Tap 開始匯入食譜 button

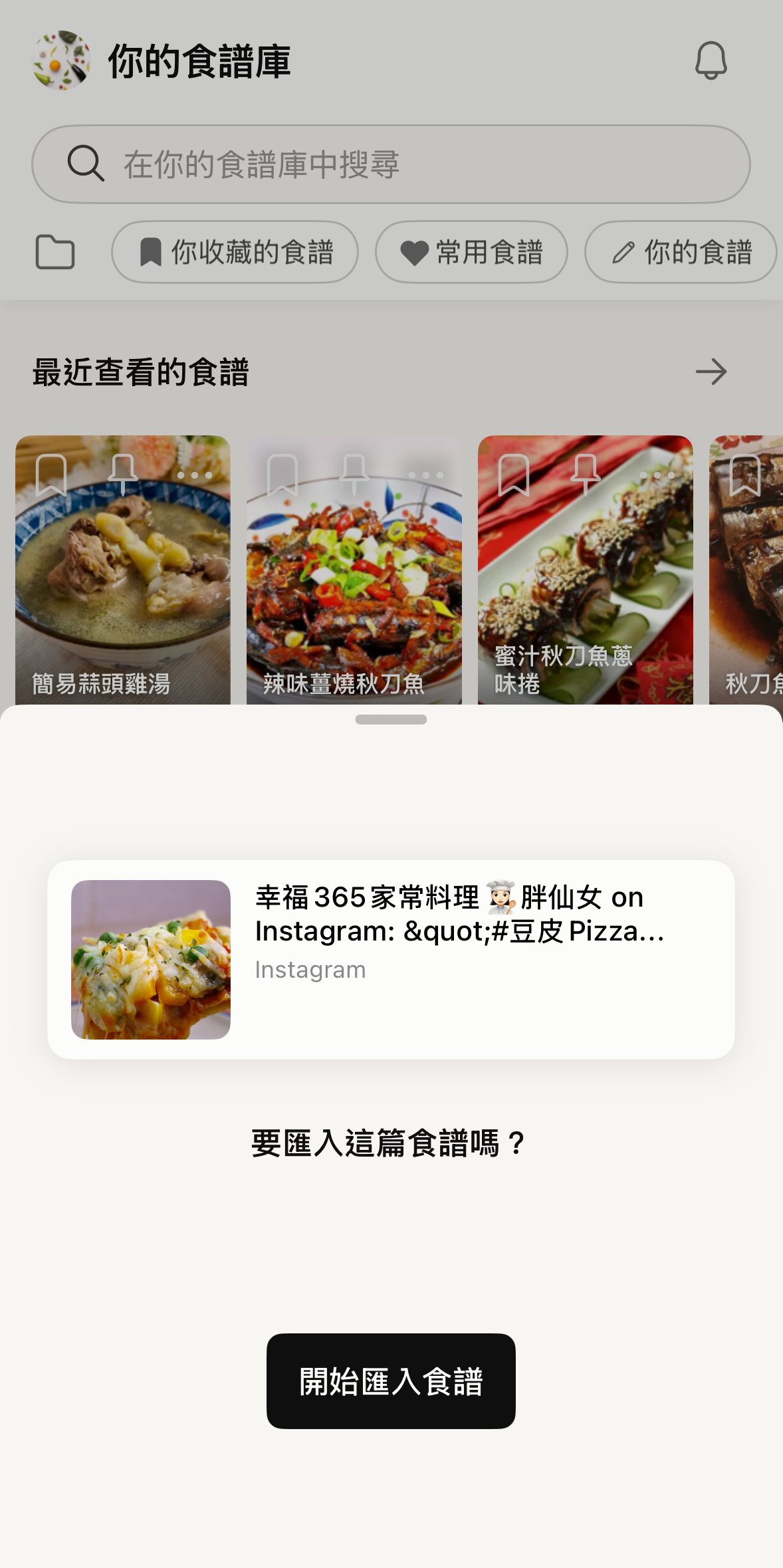point(391,1381)
